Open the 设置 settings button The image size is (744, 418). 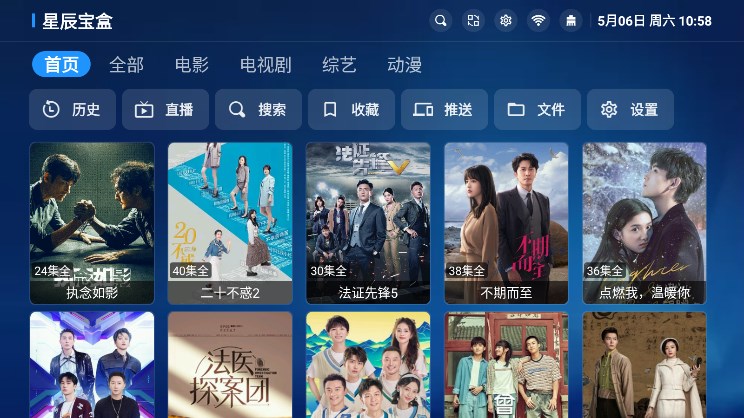click(x=630, y=110)
